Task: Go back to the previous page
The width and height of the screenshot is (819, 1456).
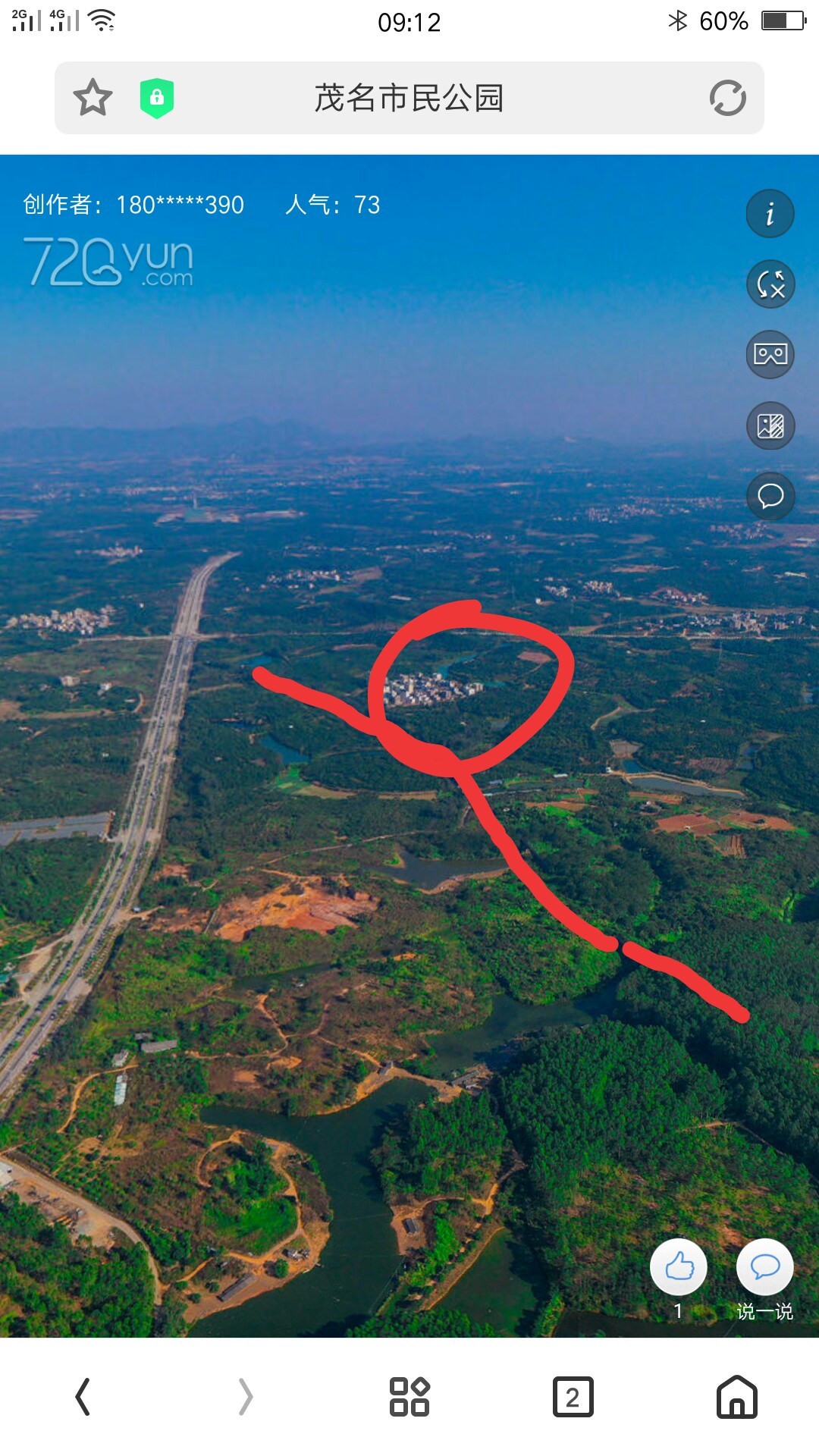Action: (x=83, y=1397)
